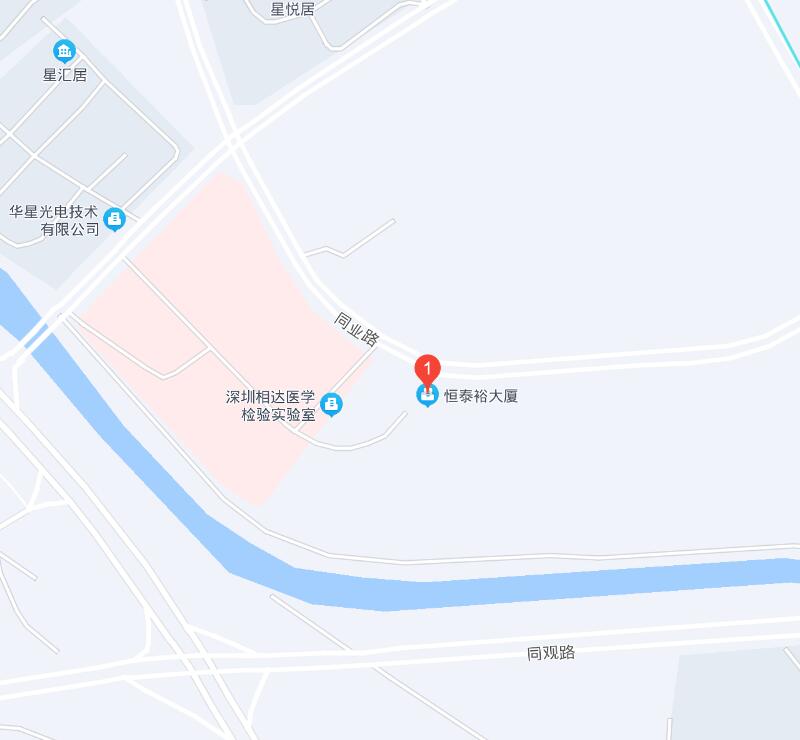
Task: Select the 深圳相达医学检验实验室 POI icon
Action: 333,405
